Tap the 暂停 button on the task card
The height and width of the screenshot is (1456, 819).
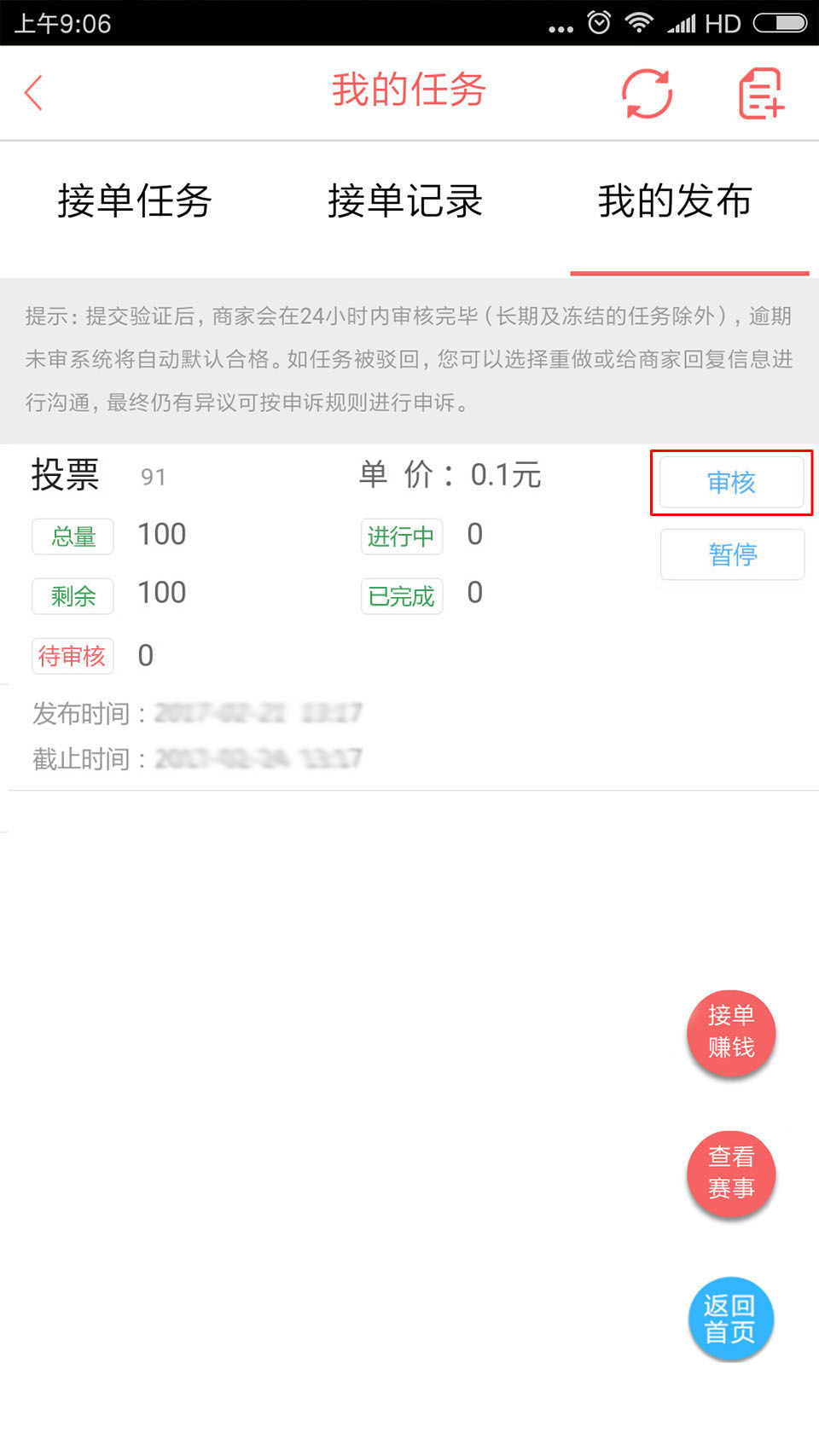point(732,554)
